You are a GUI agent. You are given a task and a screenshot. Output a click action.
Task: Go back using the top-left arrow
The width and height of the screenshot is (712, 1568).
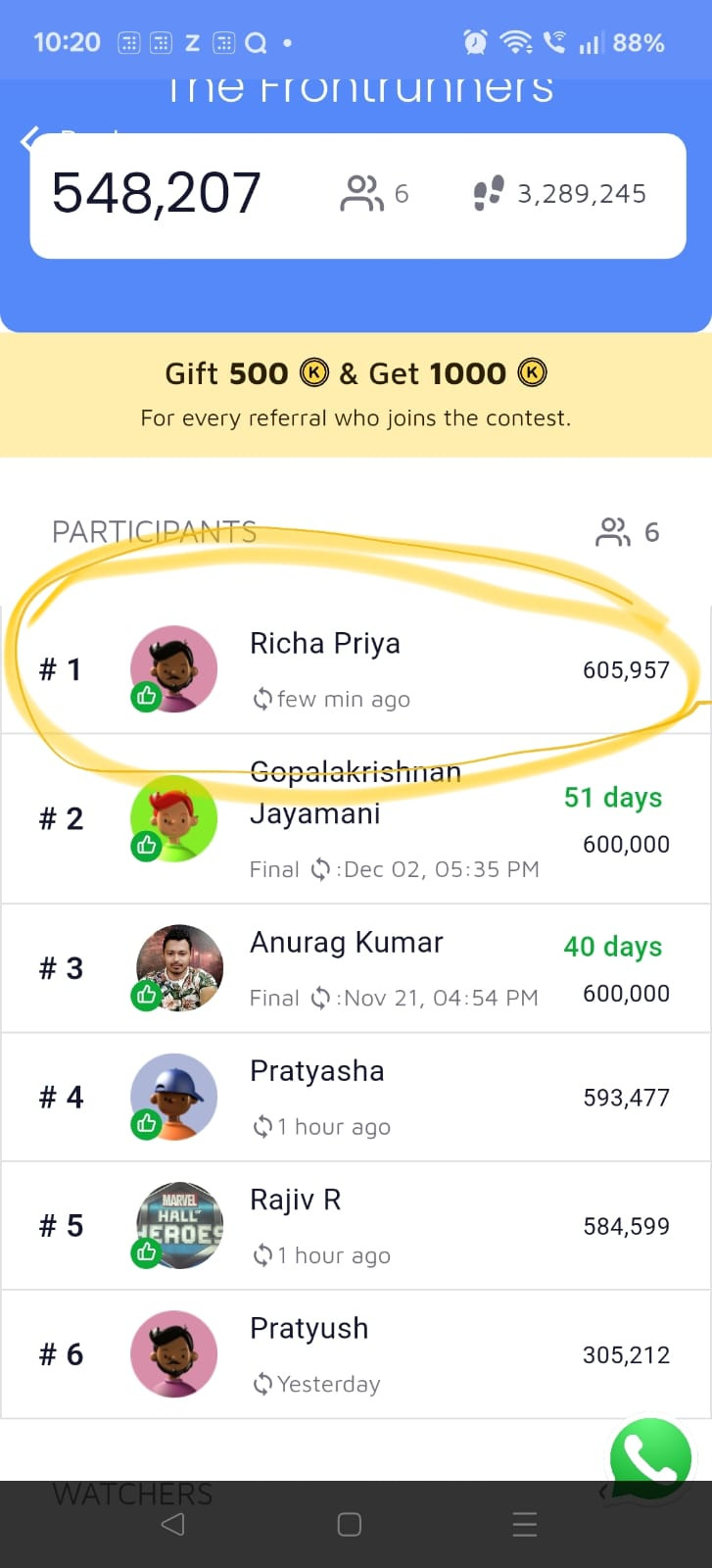(x=29, y=140)
